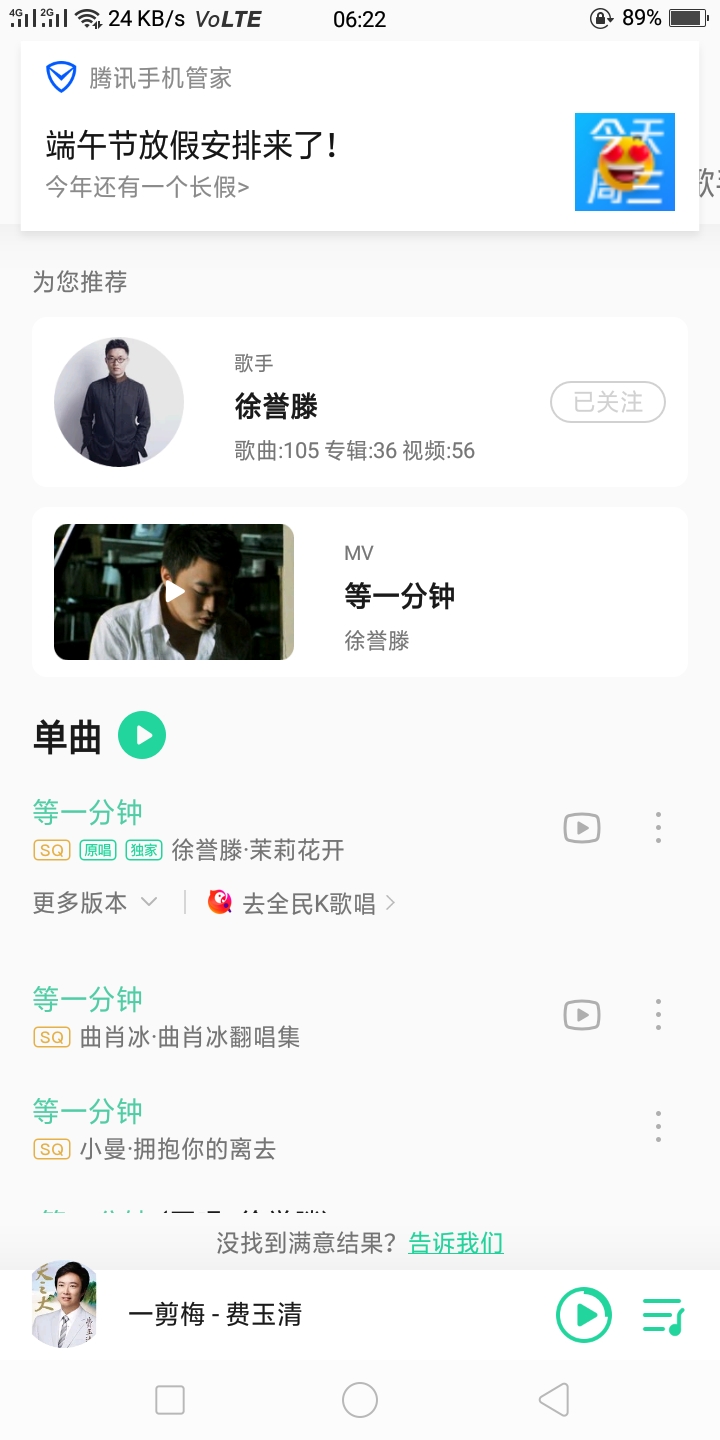
Task: Go back with the system back button
Action: [x=553, y=1400]
